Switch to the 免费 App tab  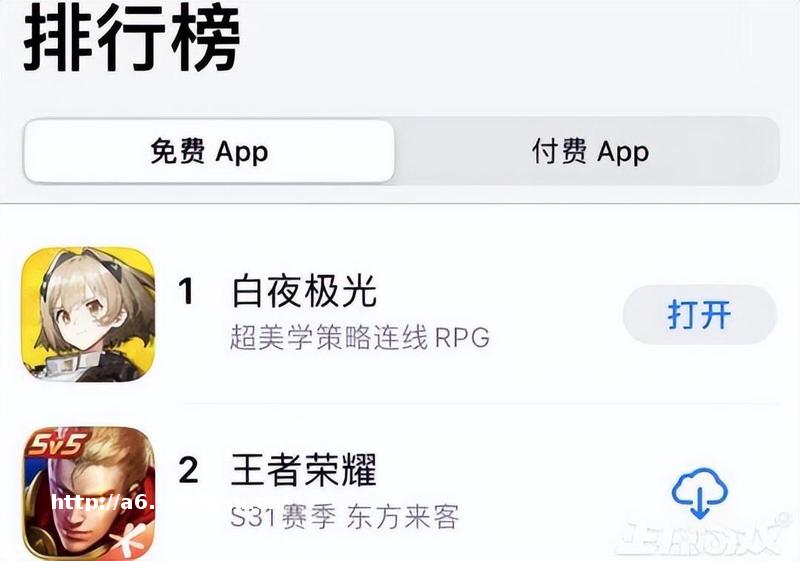(x=209, y=152)
